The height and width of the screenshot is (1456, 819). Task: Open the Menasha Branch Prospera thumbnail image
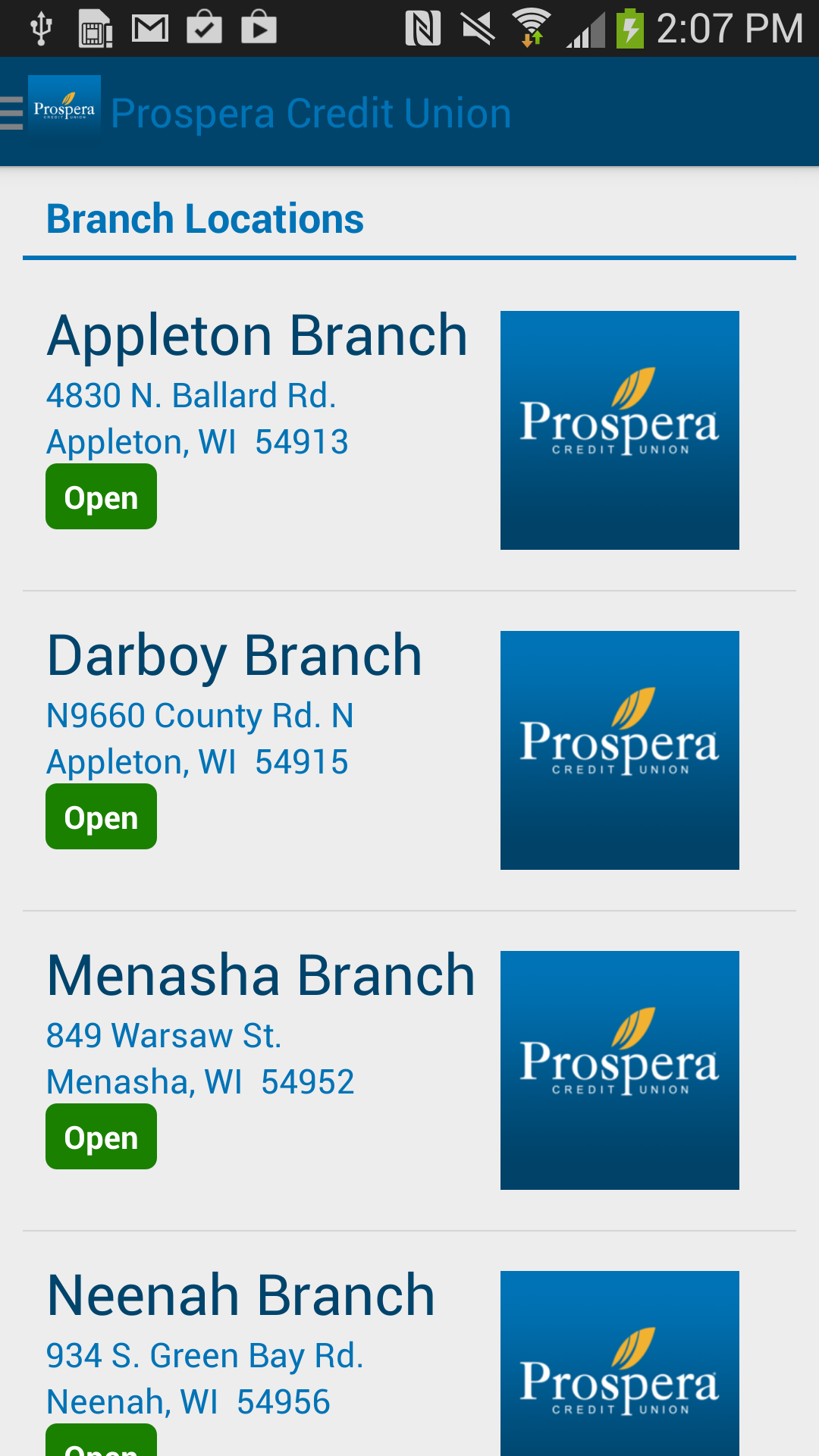tap(620, 1070)
